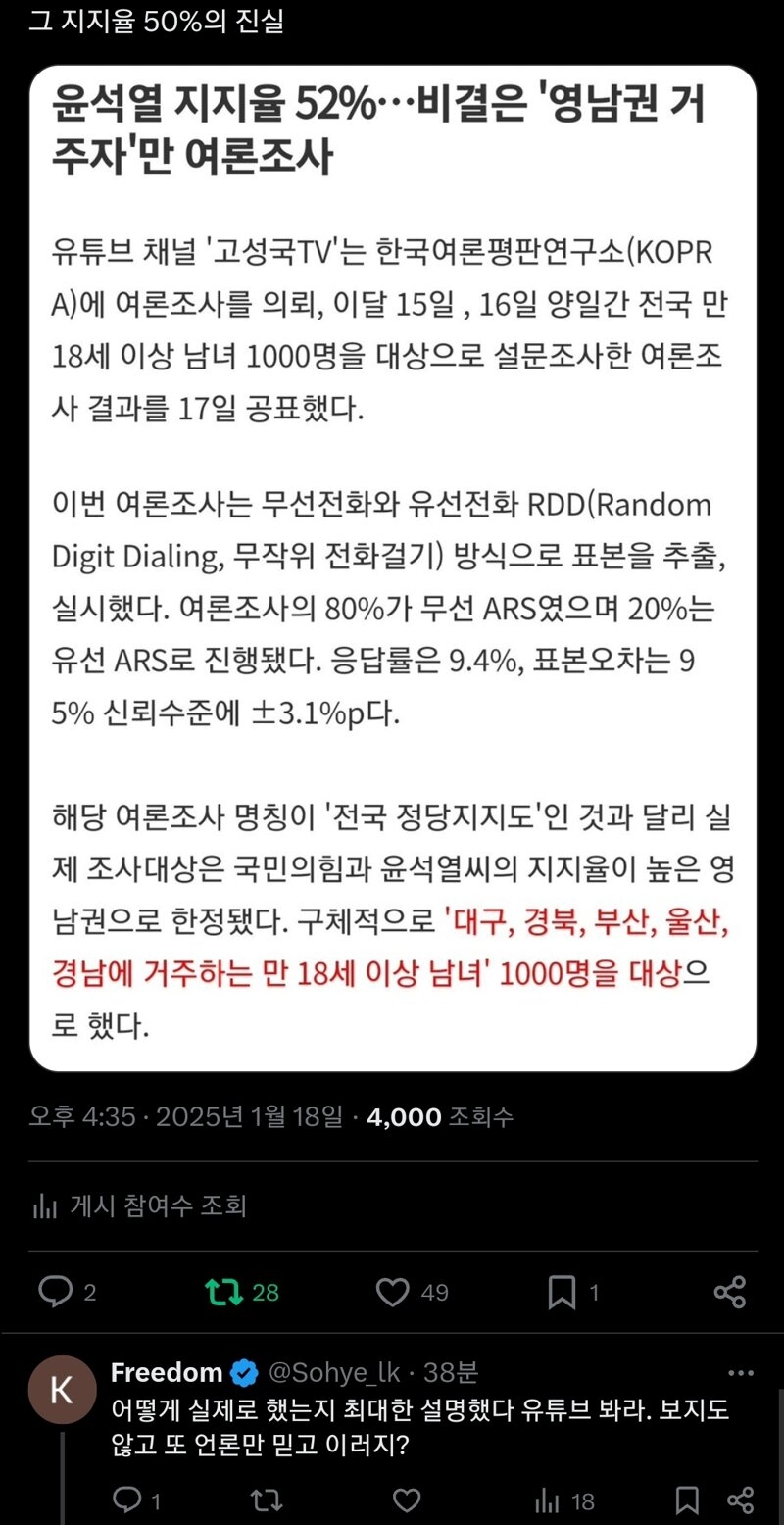Viewport: 784px width, 1525px height.
Task: Share the main post
Action: pyautogui.click(x=730, y=1293)
